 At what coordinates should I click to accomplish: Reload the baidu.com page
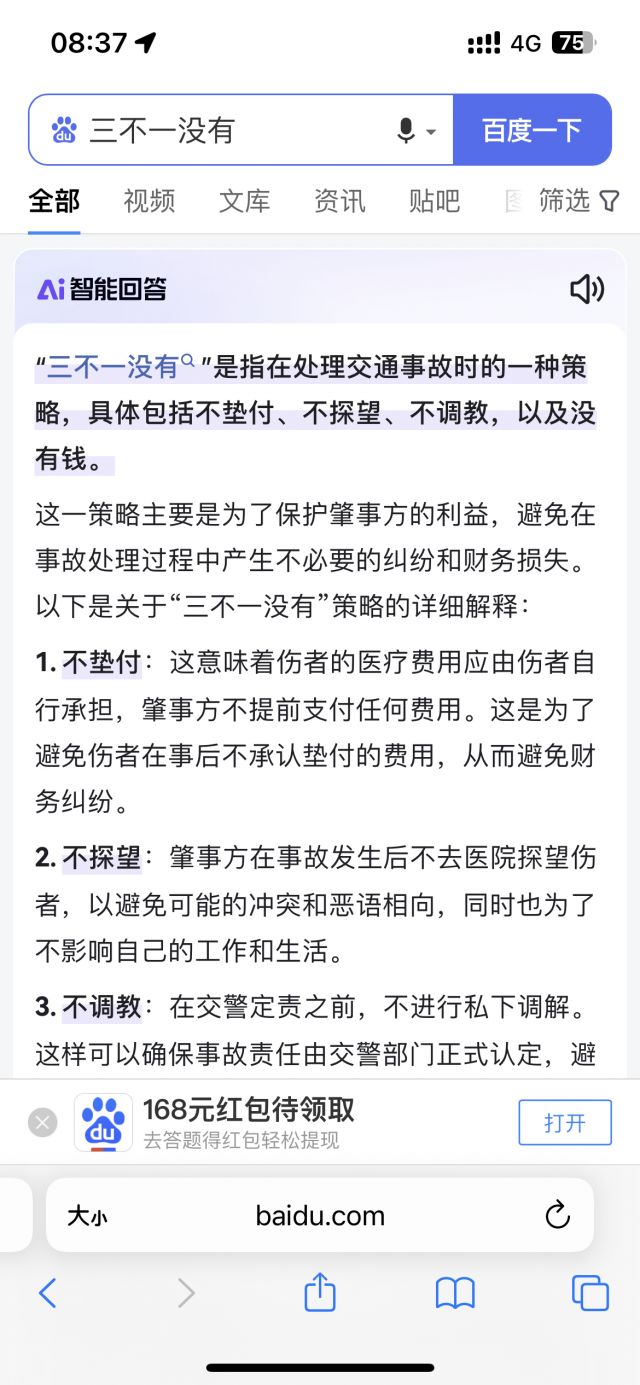(557, 1215)
